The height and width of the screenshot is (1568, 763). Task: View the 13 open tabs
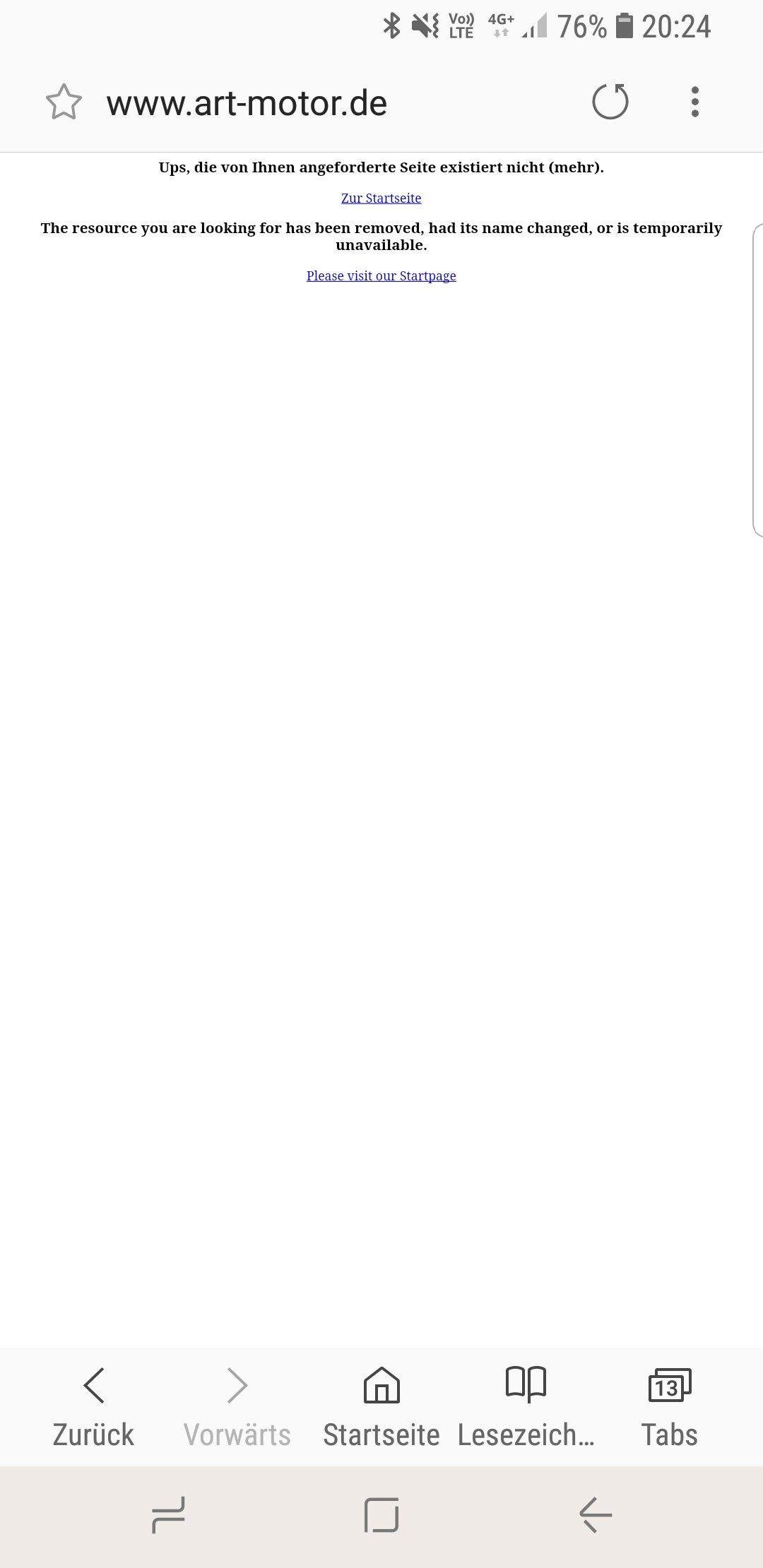coord(670,1407)
